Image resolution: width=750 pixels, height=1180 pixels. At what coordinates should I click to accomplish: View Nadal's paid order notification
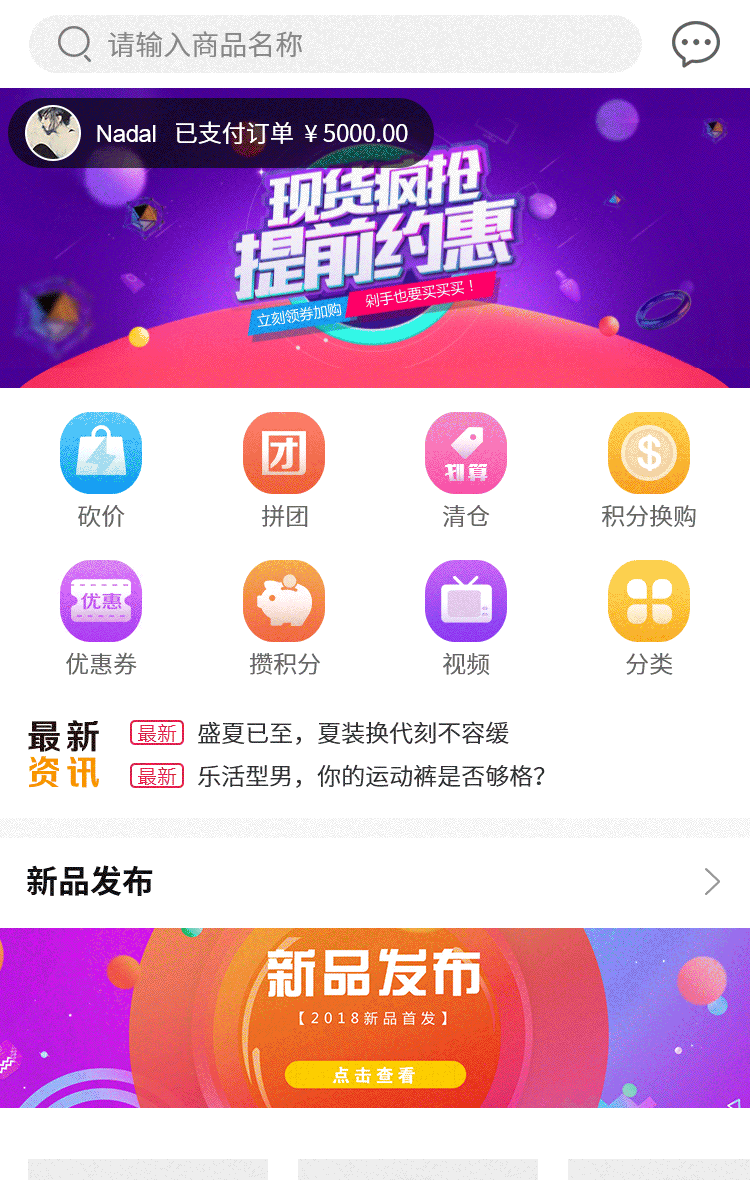[x=222, y=133]
